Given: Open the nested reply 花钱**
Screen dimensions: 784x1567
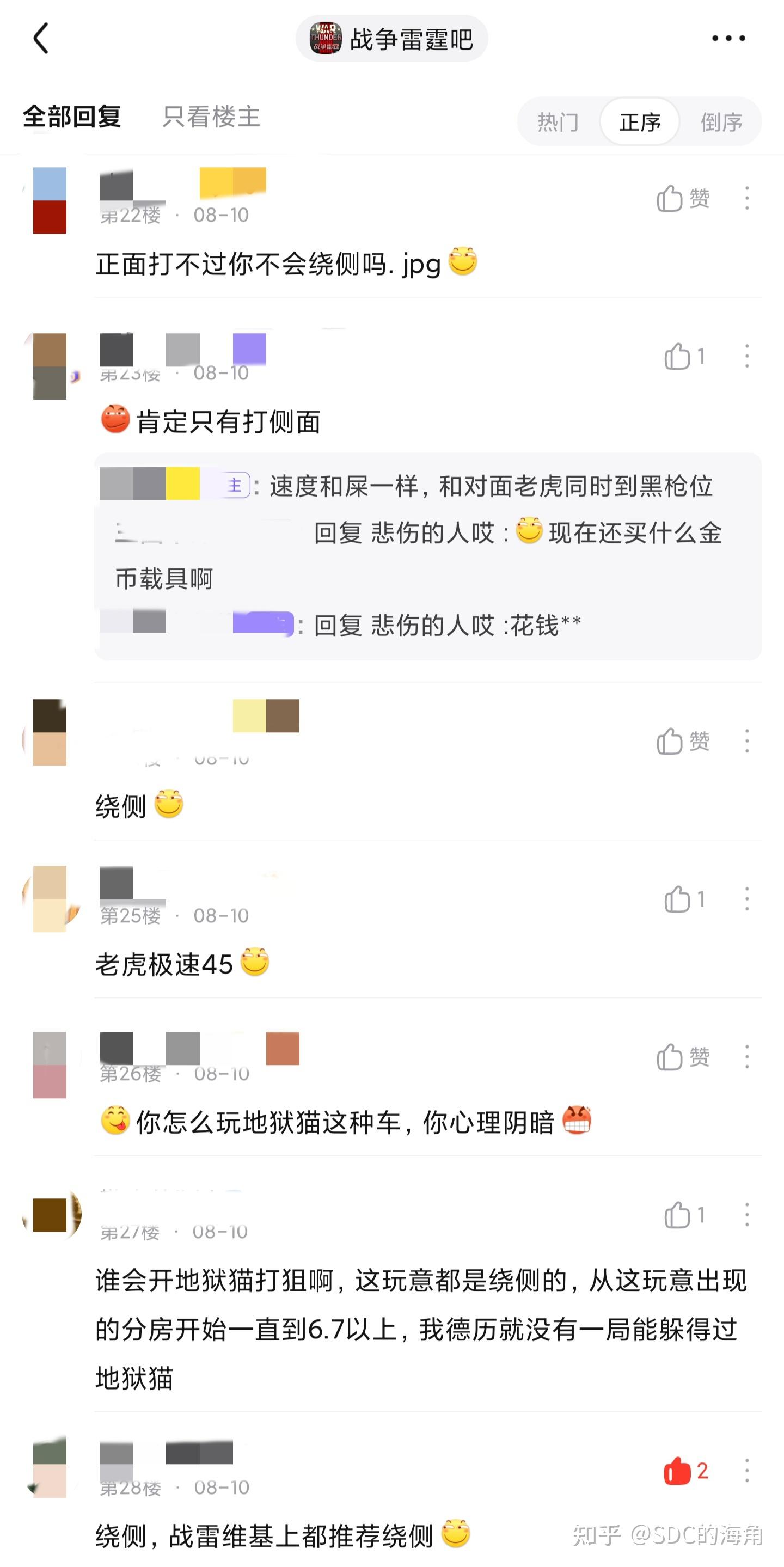Looking at the screenshot, I should [447, 625].
